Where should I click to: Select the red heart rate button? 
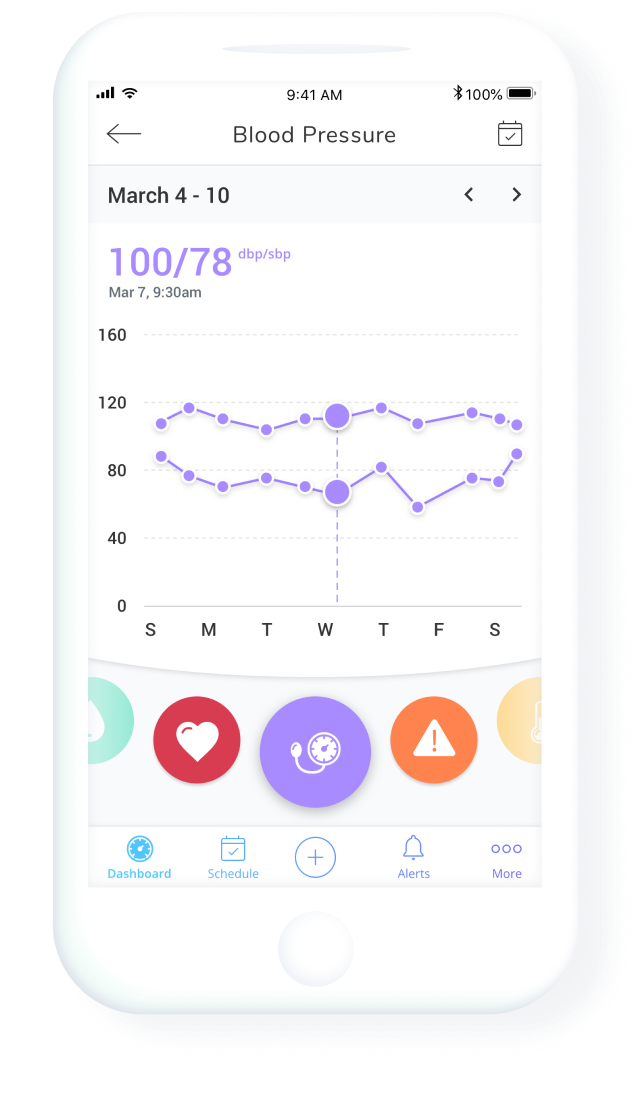[x=197, y=740]
